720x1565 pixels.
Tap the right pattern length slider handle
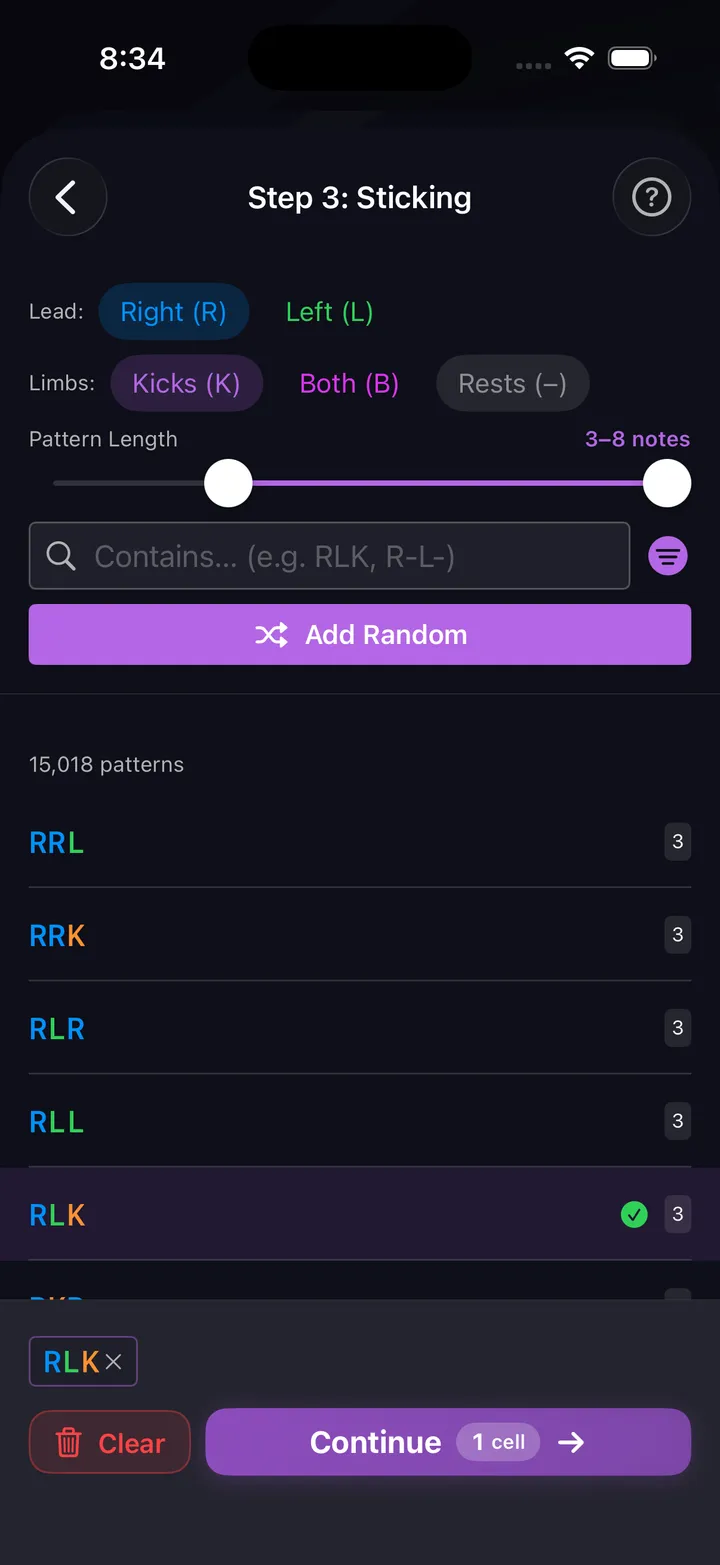click(666, 483)
